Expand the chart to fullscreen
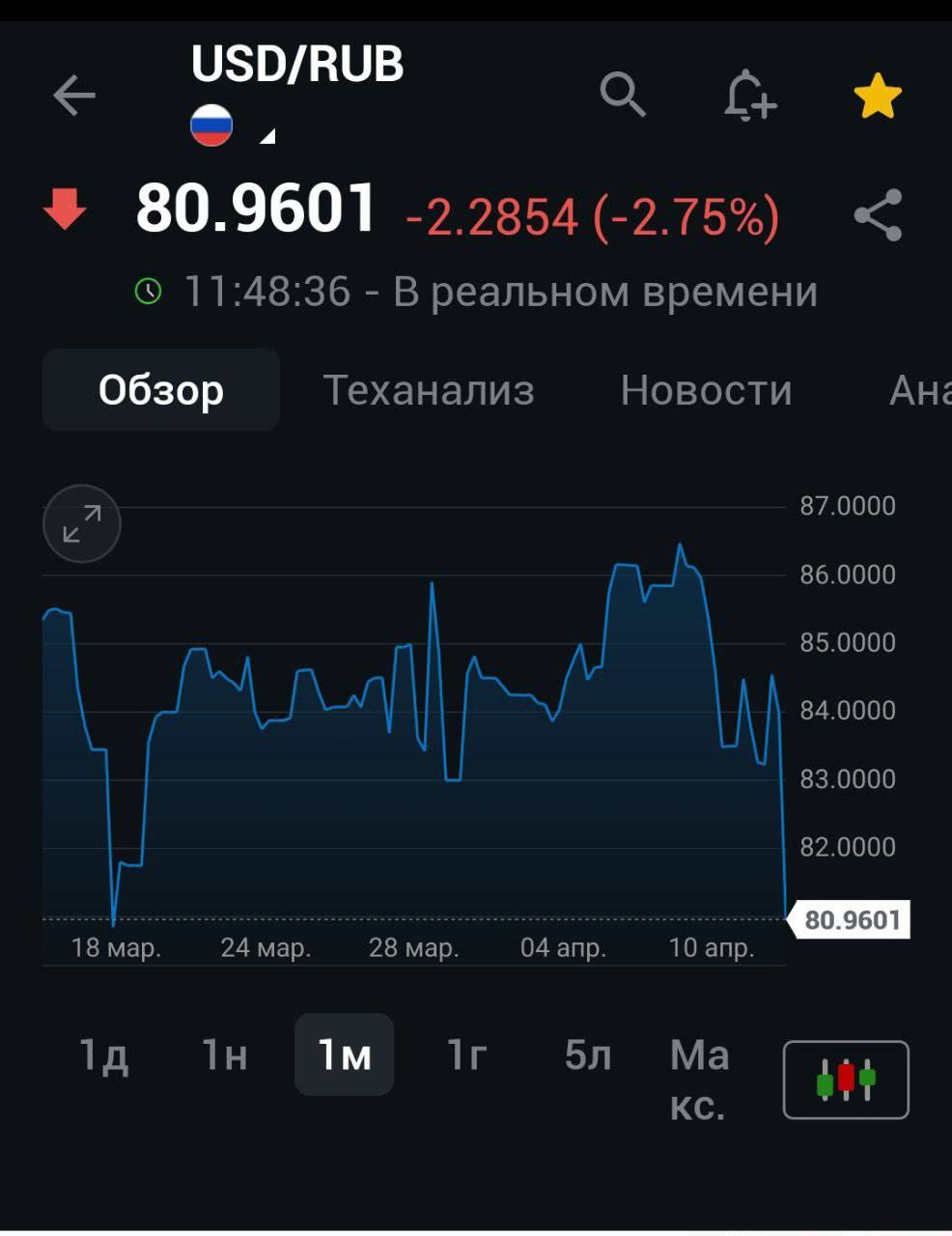Viewport: 952px width, 1236px height. click(82, 523)
